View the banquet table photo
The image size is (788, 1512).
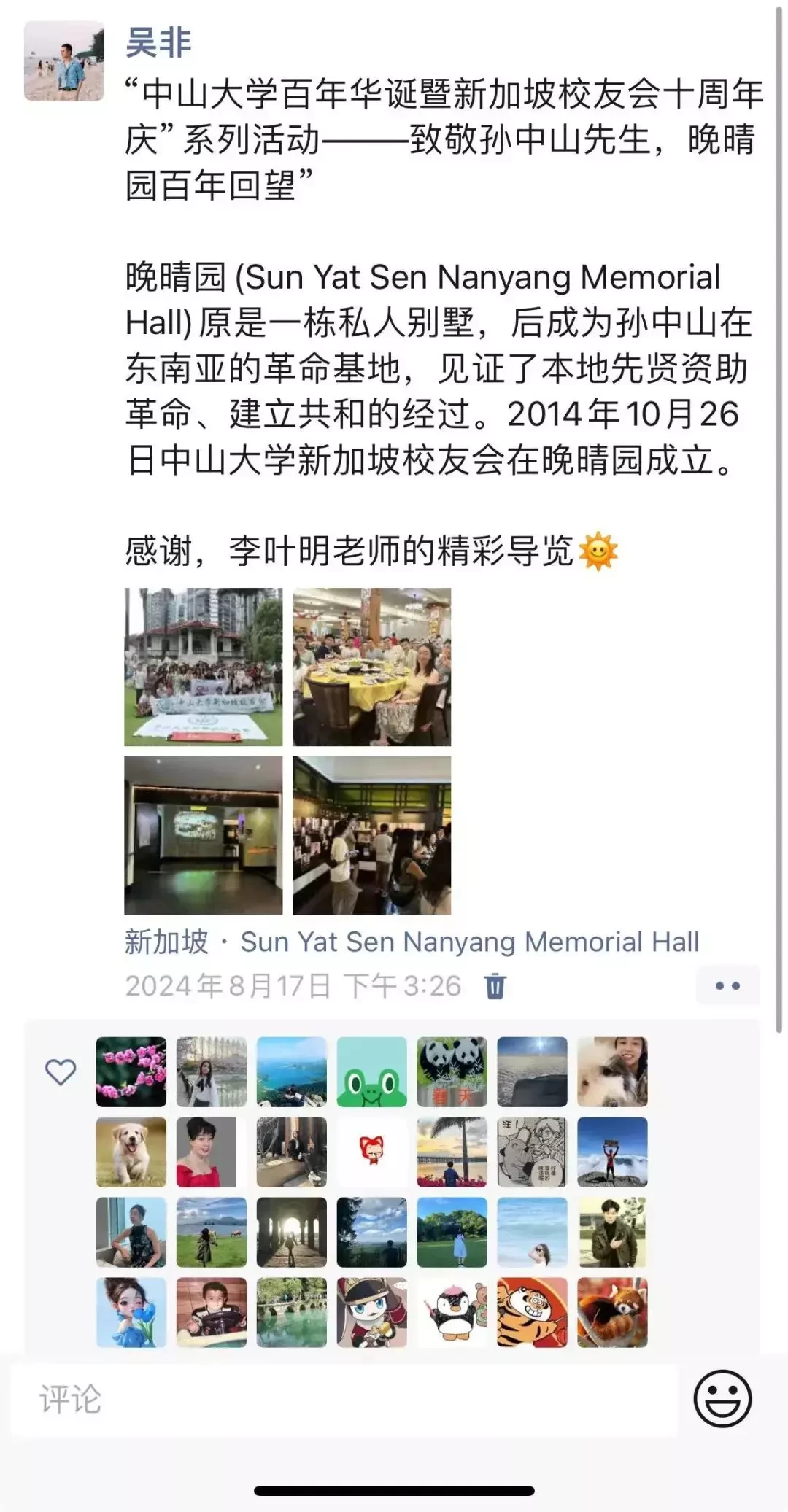click(x=371, y=667)
